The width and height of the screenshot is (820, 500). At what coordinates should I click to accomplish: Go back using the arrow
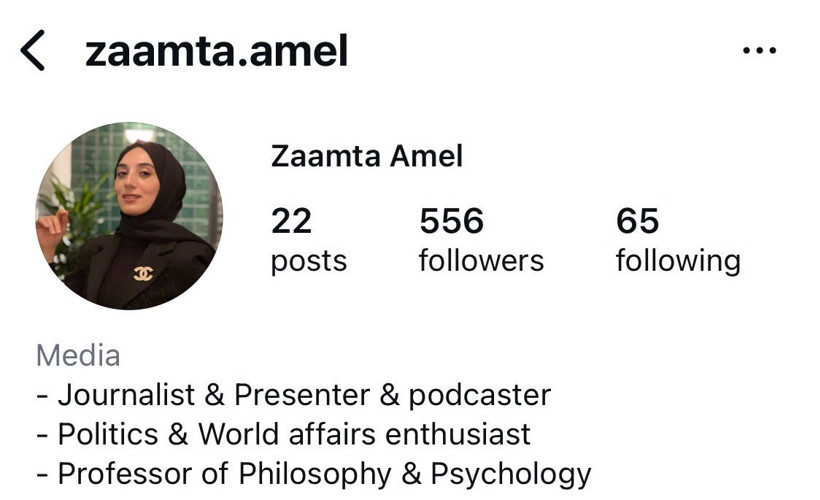33,50
